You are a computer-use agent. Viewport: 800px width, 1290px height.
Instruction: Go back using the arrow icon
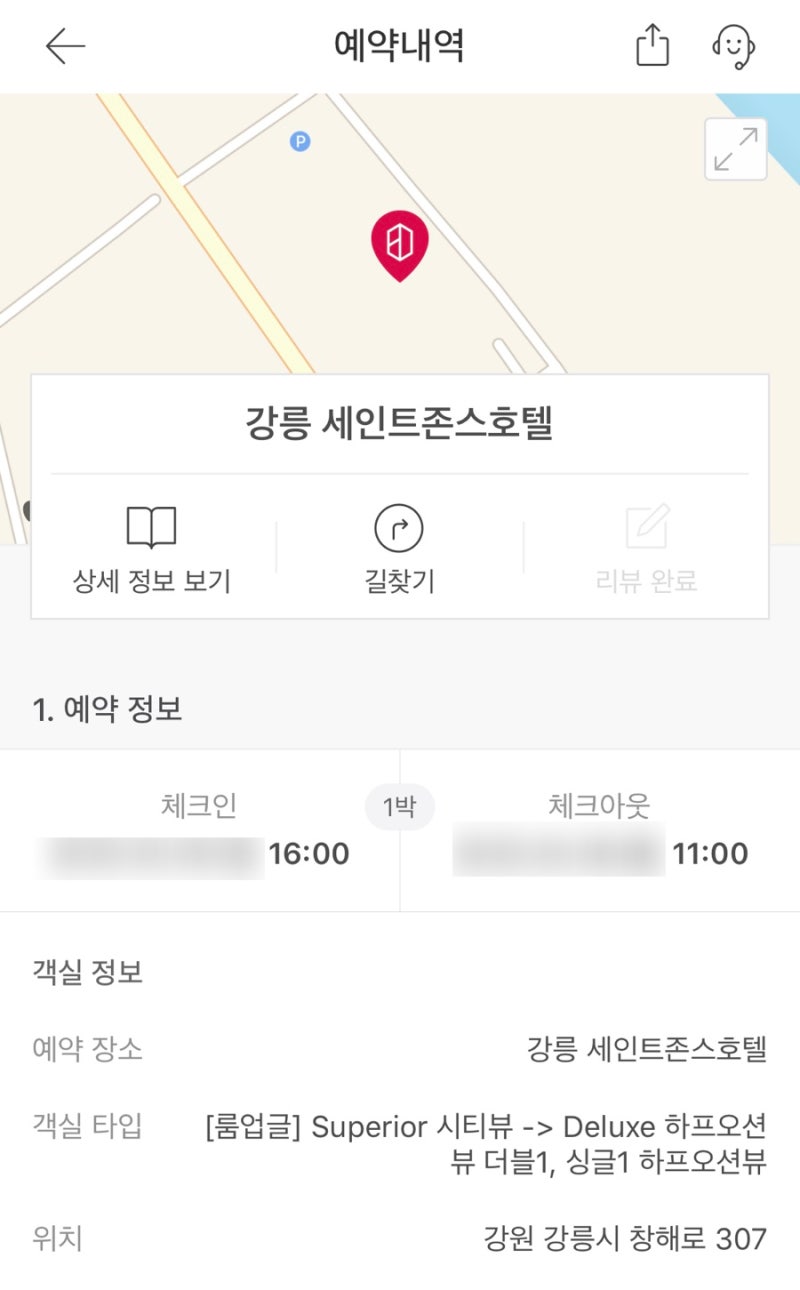pos(65,46)
